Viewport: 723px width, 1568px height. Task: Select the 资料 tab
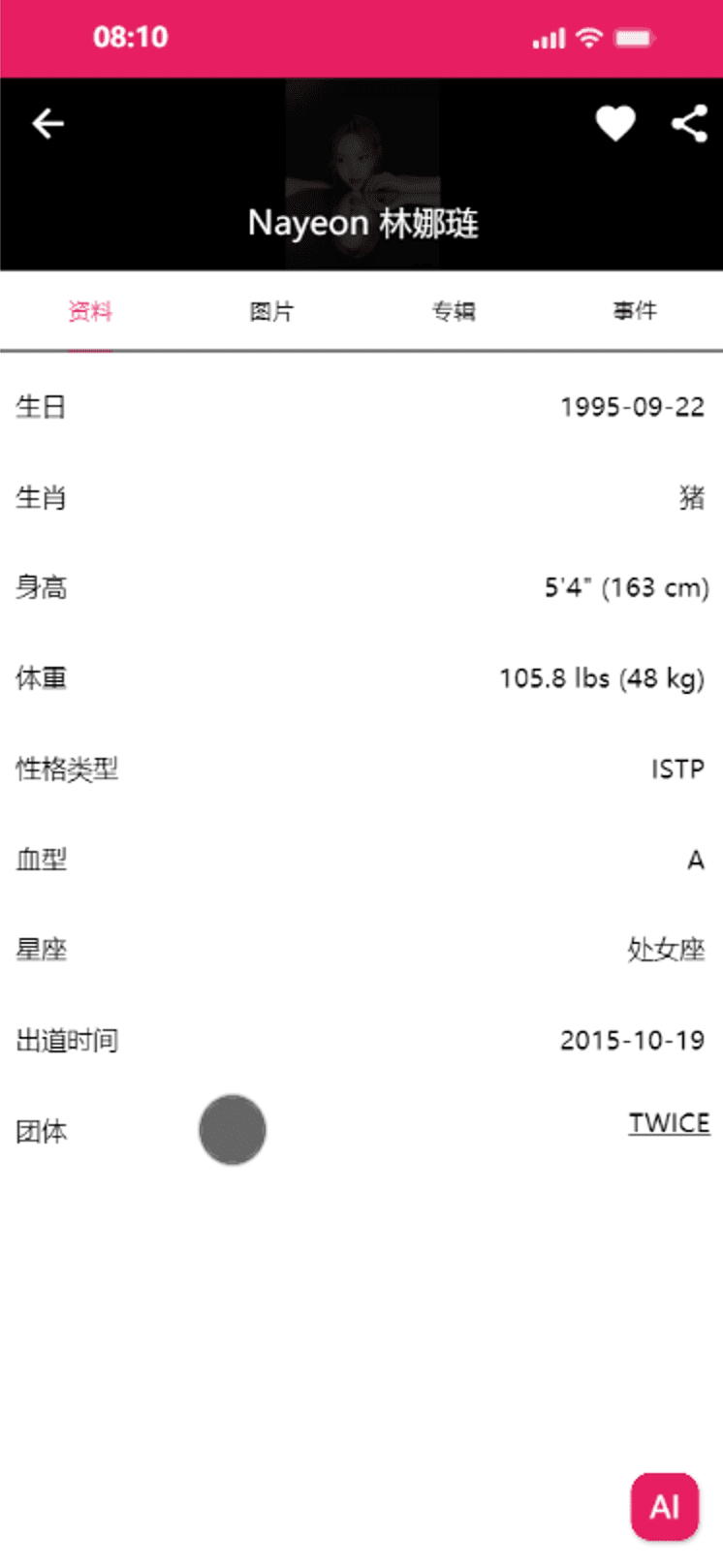click(90, 311)
